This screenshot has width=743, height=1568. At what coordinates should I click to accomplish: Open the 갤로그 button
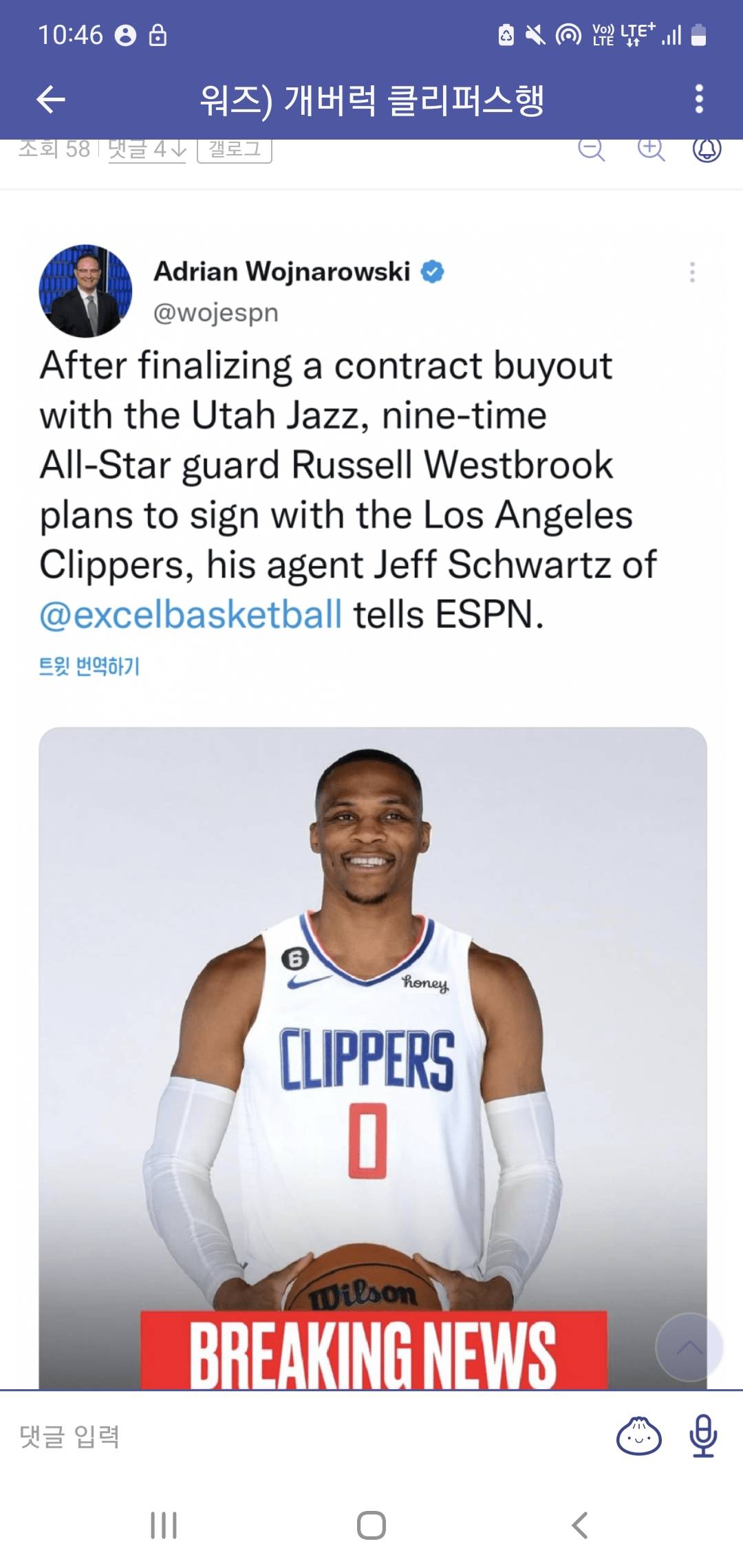pyautogui.click(x=234, y=149)
